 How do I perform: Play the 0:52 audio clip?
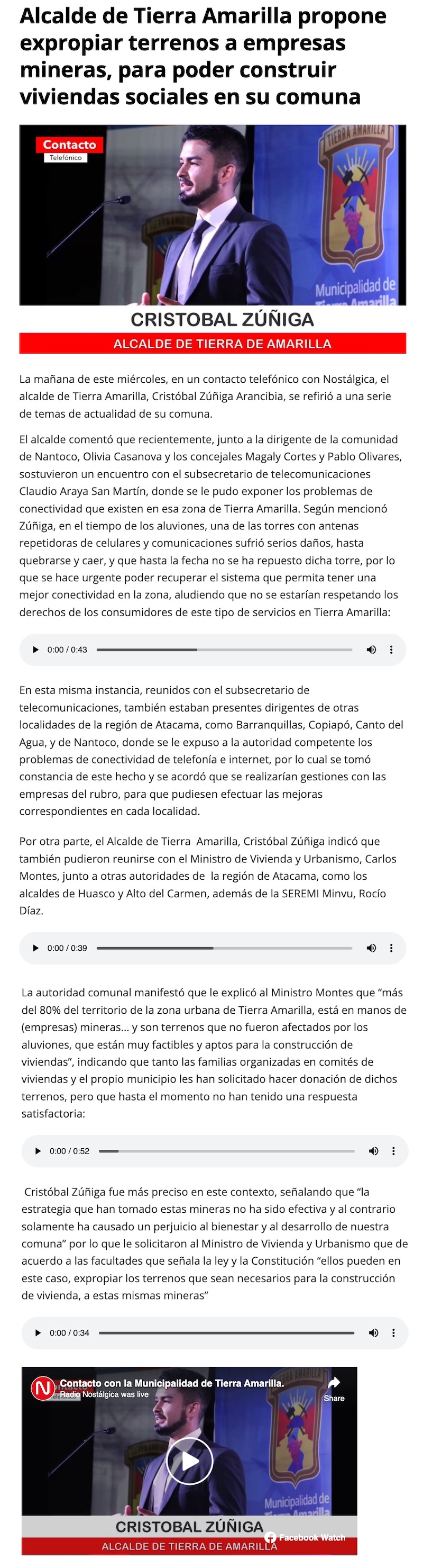[38, 1151]
